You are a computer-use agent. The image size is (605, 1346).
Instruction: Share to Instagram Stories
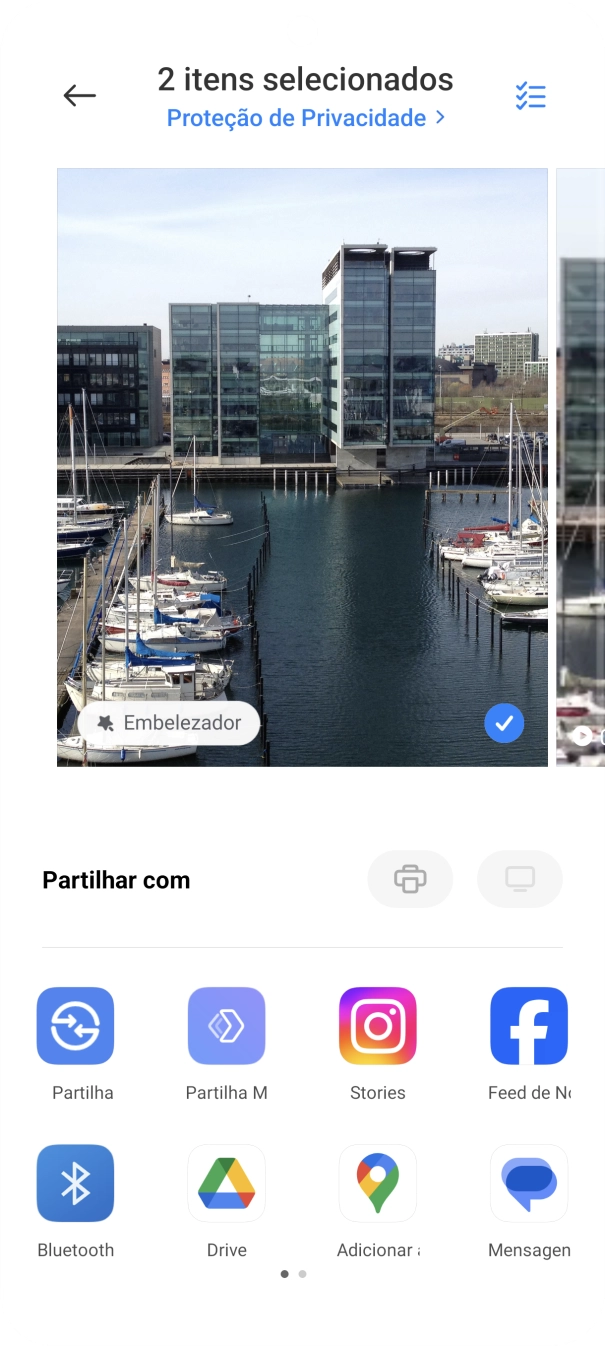[378, 1026]
